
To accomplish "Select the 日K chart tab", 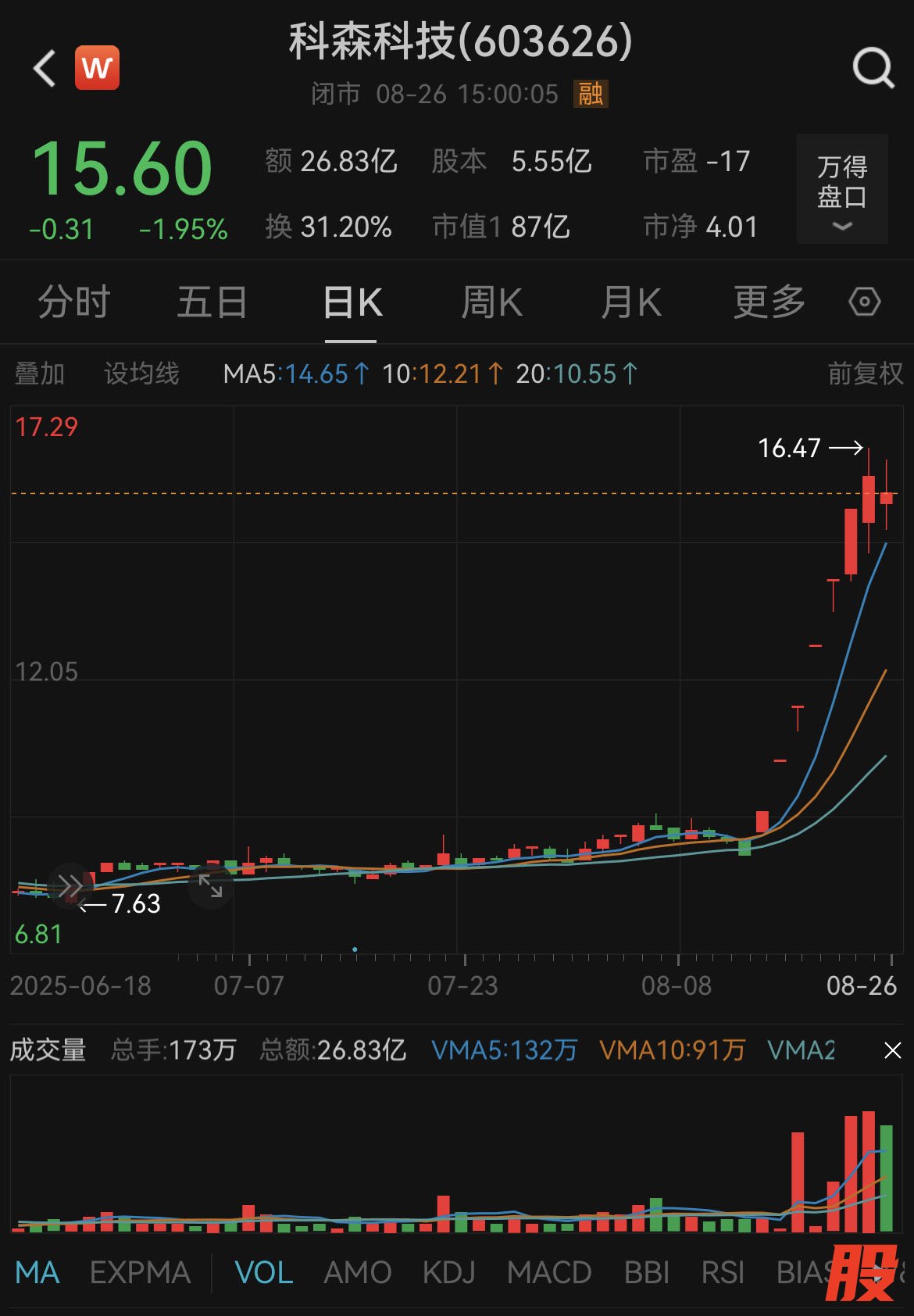I will (x=352, y=302).
